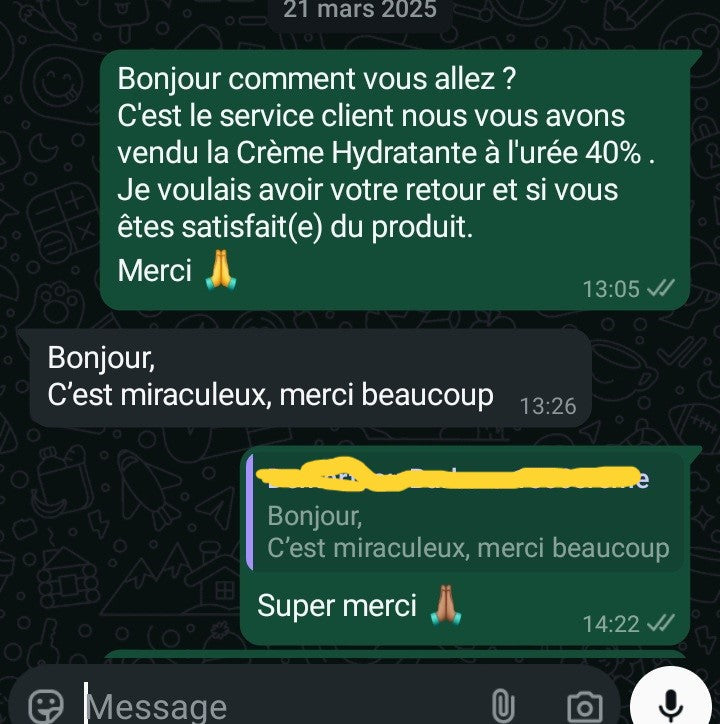The width and height of the screenshot is (720, 724).
Task: Open the camera from the message bar
Action: point(585,706)
